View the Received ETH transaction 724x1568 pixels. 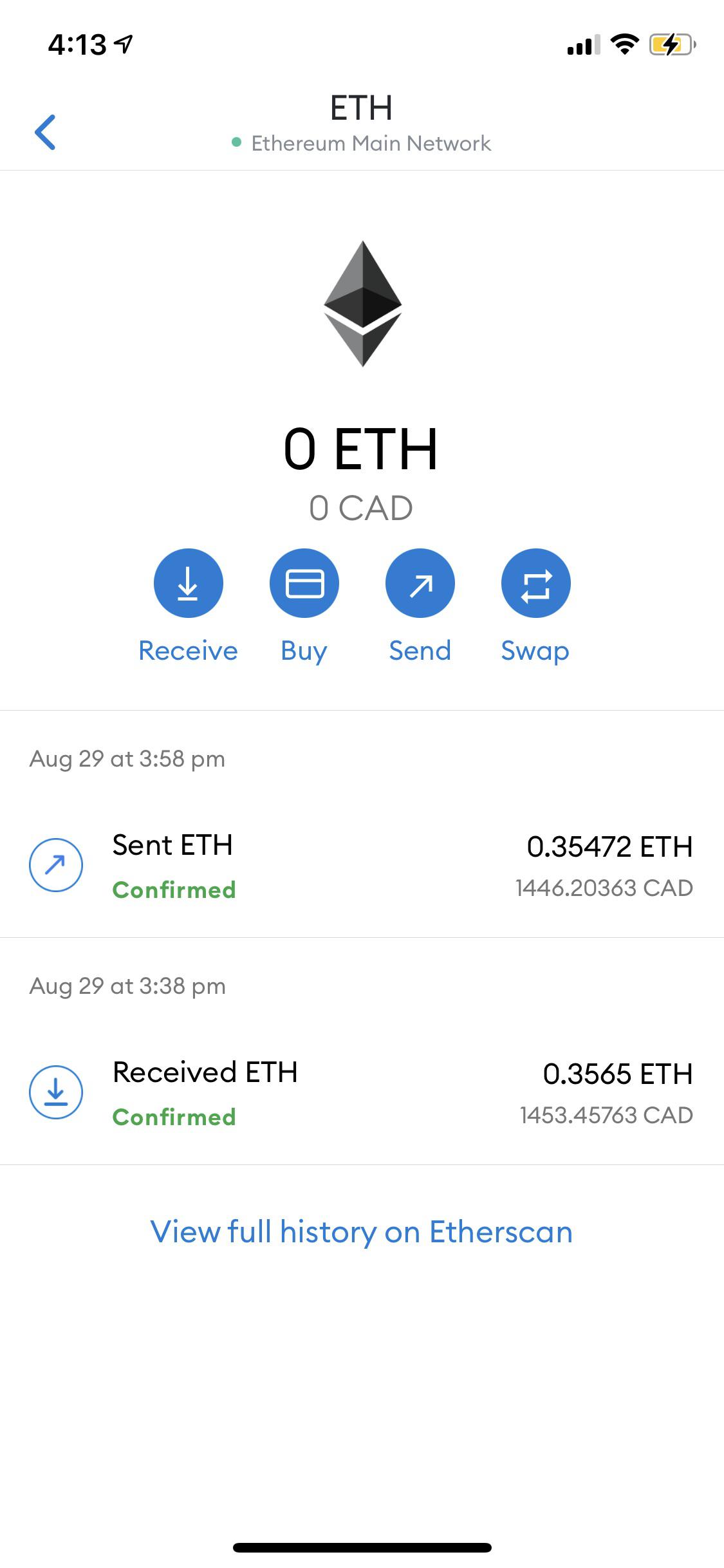[x=360, y=1093]
